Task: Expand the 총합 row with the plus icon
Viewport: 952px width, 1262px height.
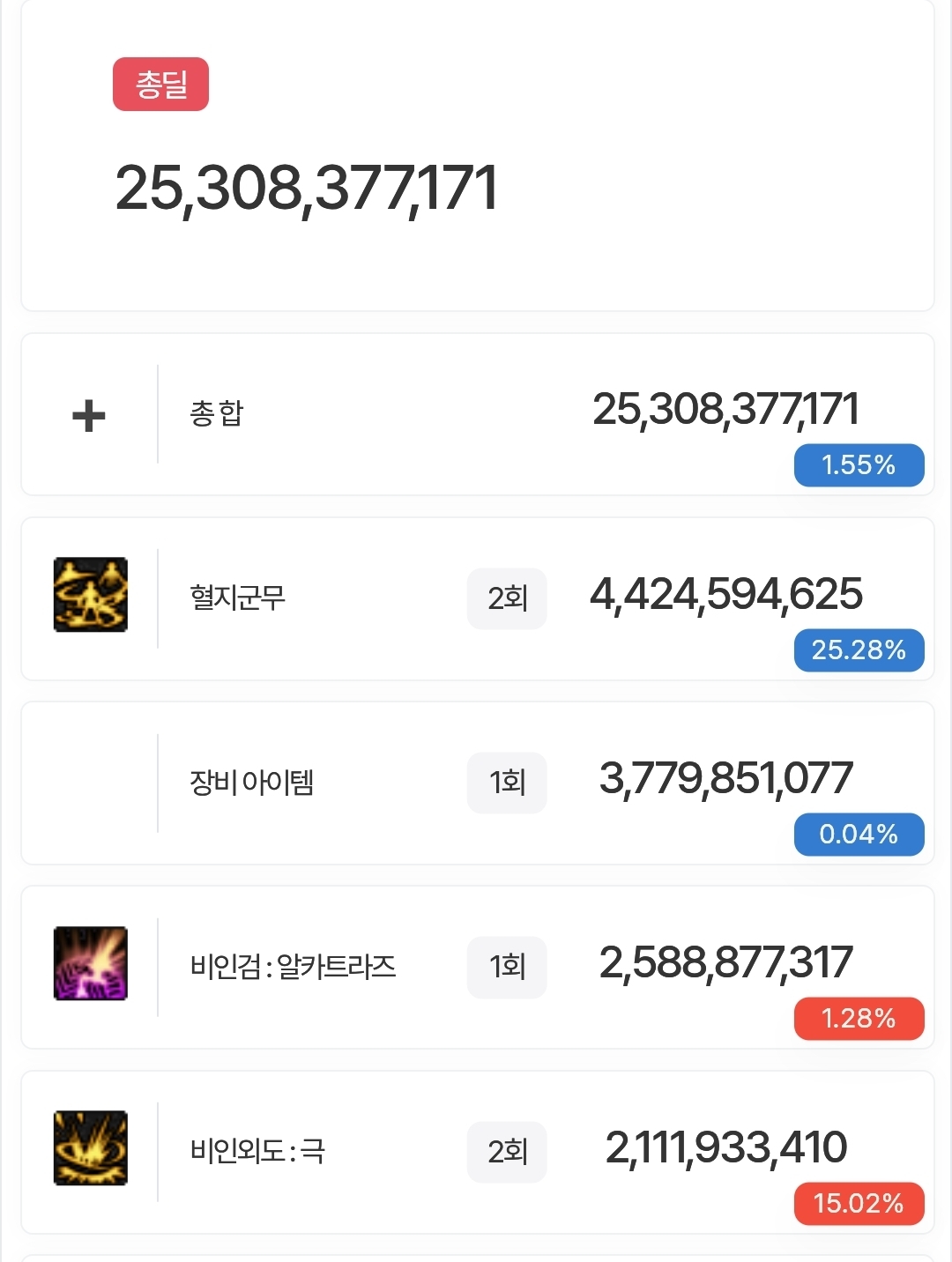Action: click(89, 415)
